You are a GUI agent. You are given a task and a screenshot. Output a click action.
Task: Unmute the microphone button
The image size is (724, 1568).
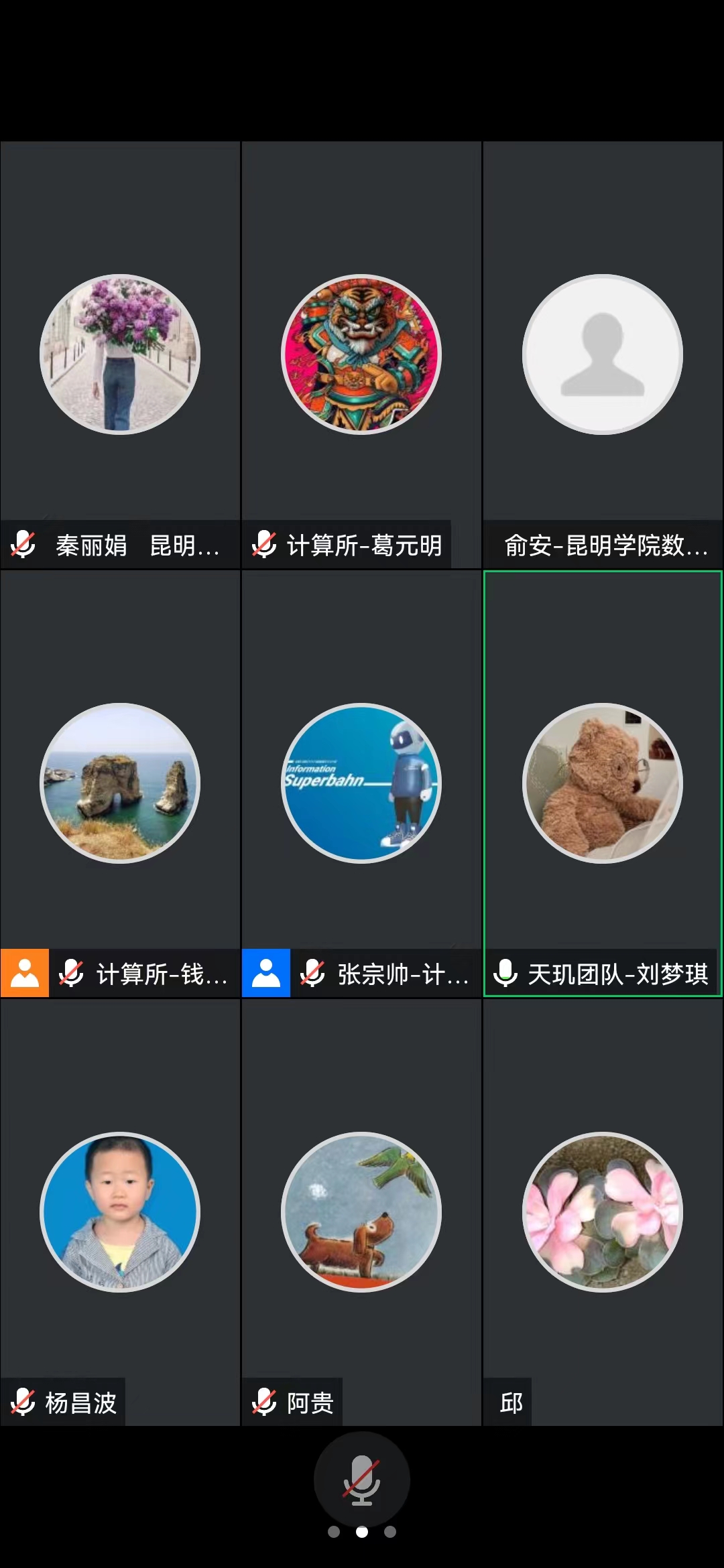click(x=361, y=1480)
